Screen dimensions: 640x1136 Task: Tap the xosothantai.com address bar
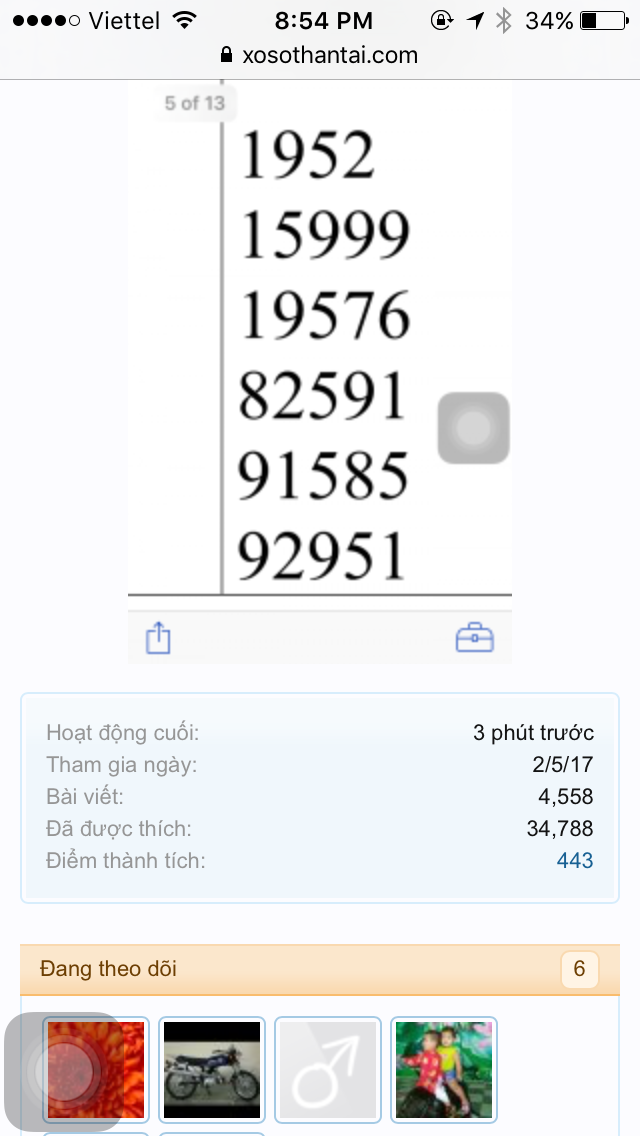(x=320, y=55)
